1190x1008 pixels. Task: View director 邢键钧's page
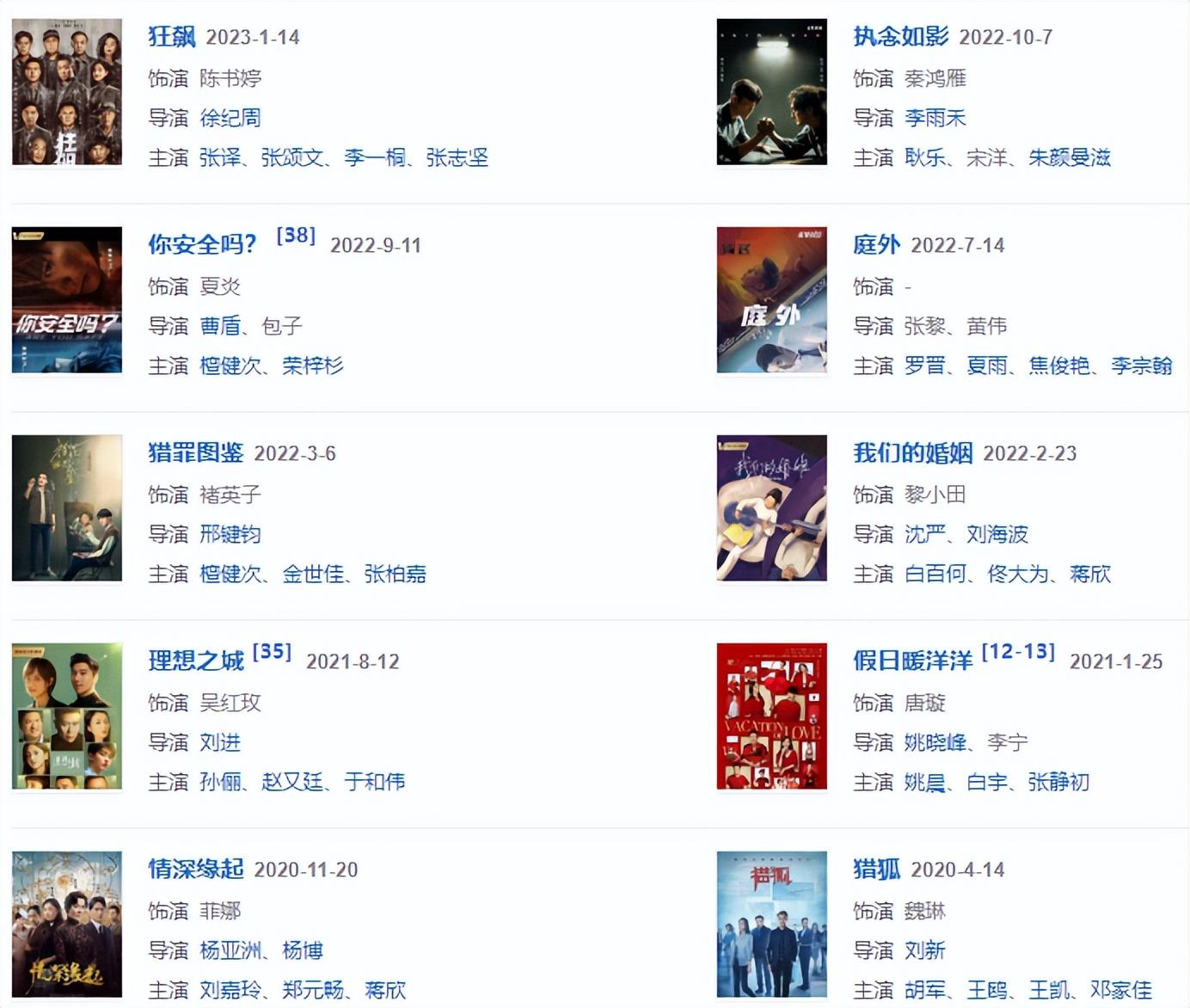(230, 534)
